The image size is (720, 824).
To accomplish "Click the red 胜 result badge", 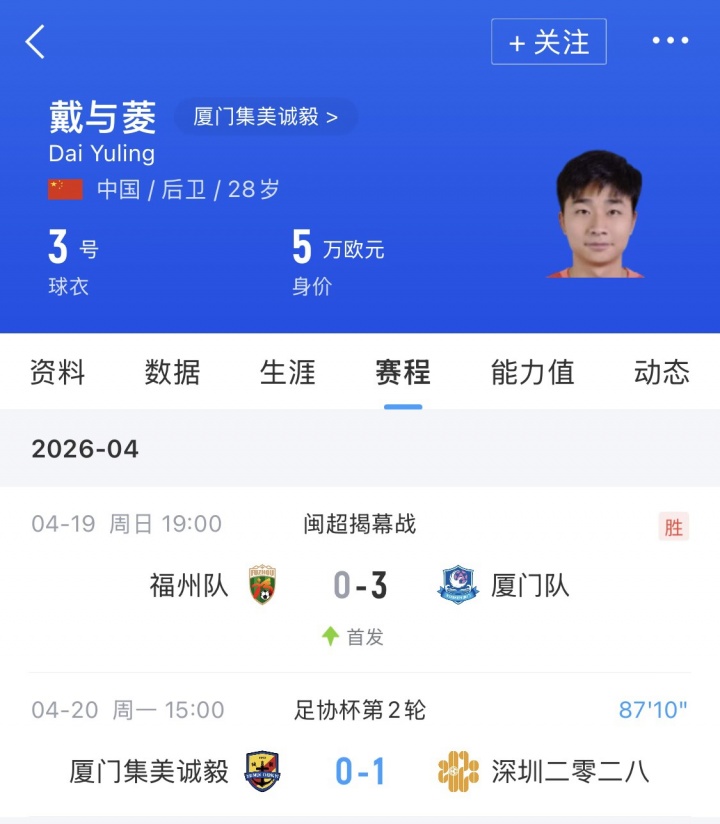I will [674, 524].
